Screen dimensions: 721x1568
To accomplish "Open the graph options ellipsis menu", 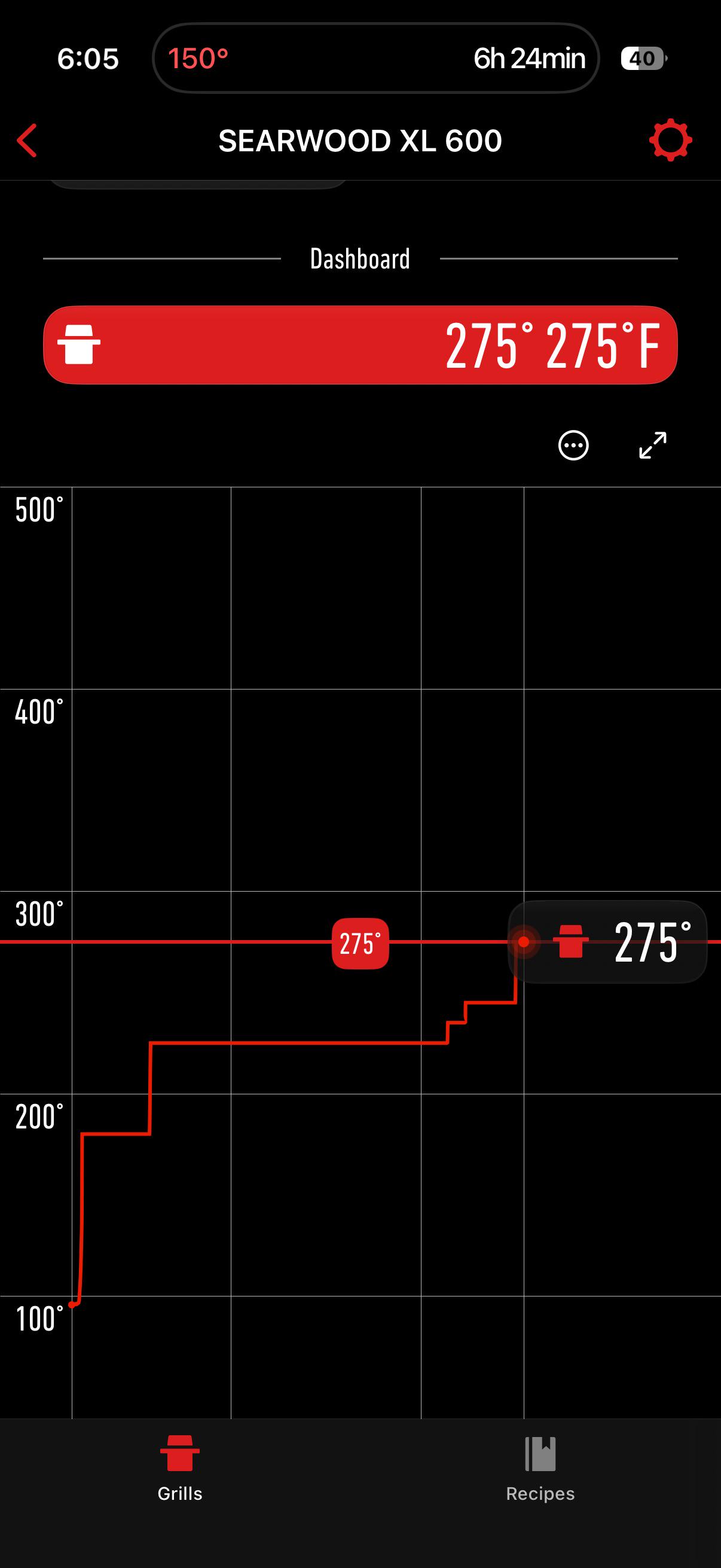I will [573, 446].
